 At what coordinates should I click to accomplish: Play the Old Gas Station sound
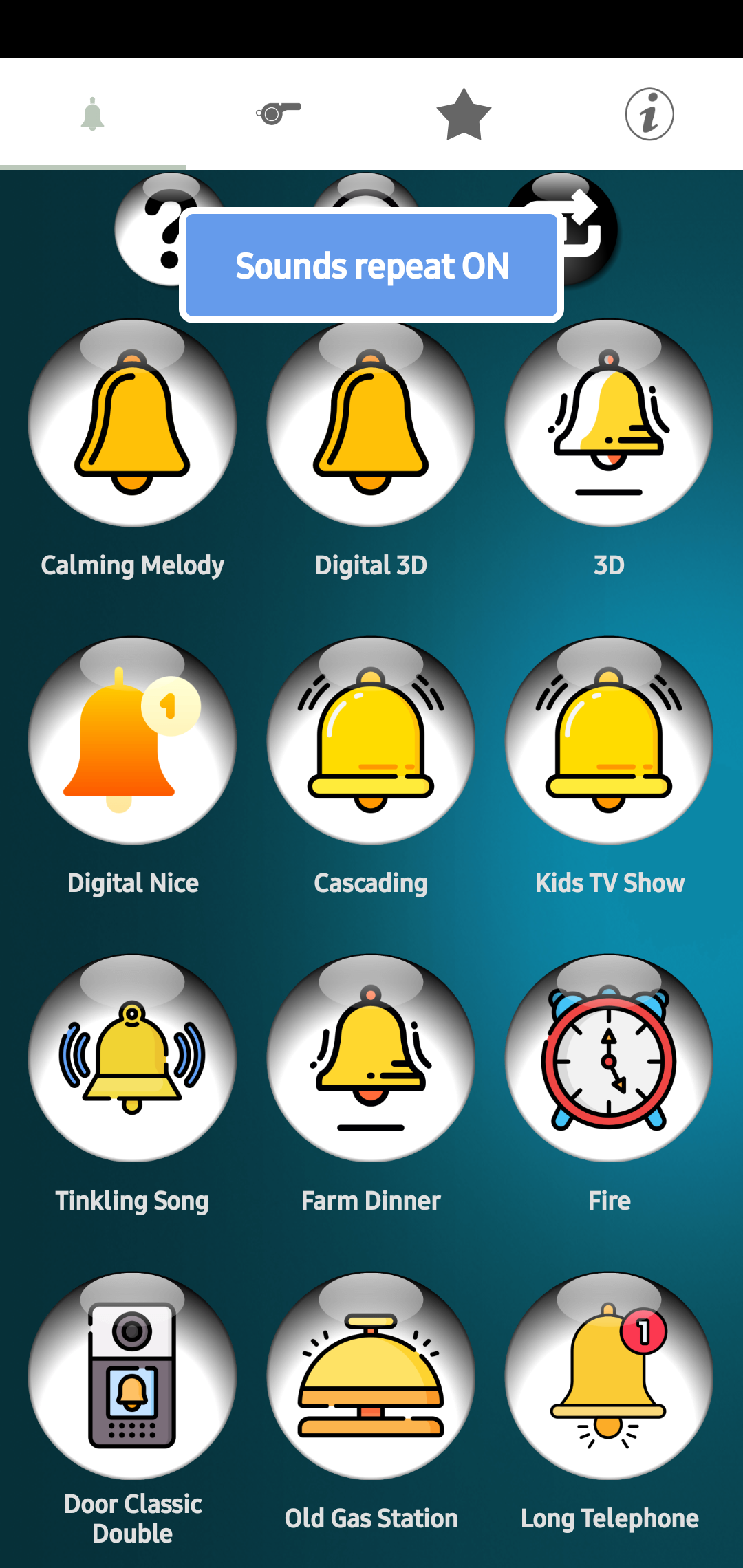coord(371,1376)
